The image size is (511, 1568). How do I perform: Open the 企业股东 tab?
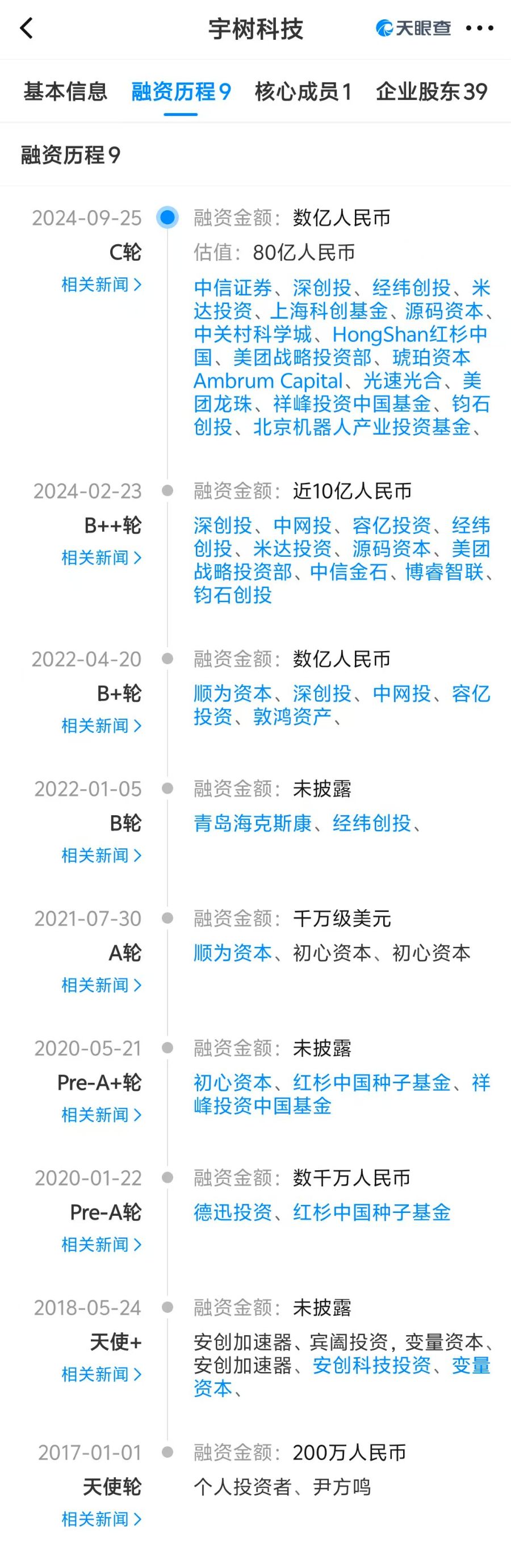(x=432, y=92)
